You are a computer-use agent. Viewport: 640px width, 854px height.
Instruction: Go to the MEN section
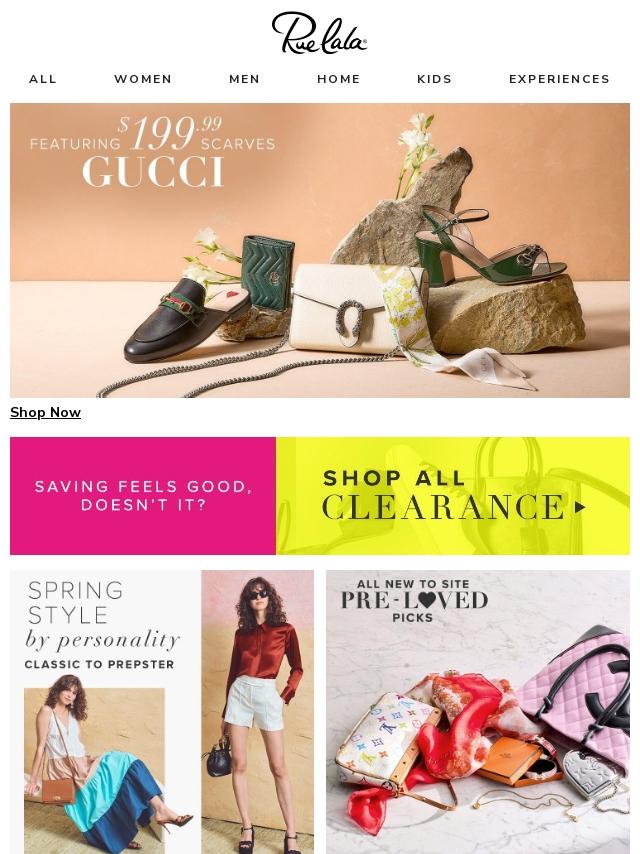click(244, 79)
